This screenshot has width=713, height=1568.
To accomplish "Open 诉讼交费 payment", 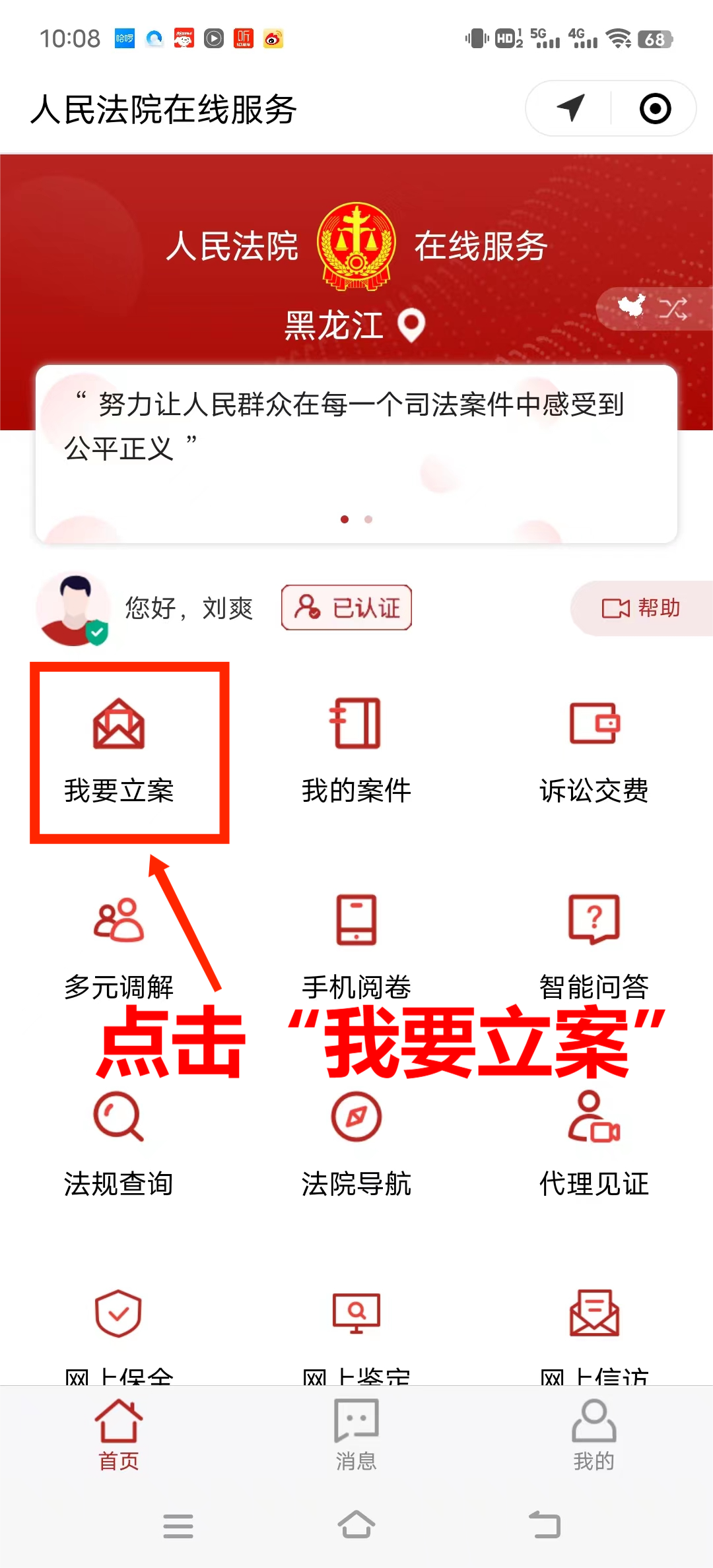I will coord(594,752).
